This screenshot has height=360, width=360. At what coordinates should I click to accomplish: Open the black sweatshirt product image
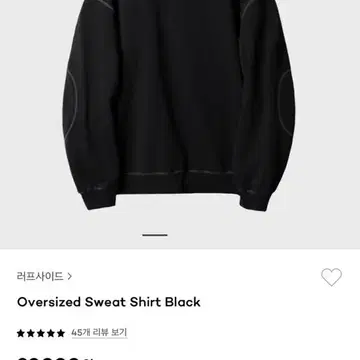tap(179, 105)
